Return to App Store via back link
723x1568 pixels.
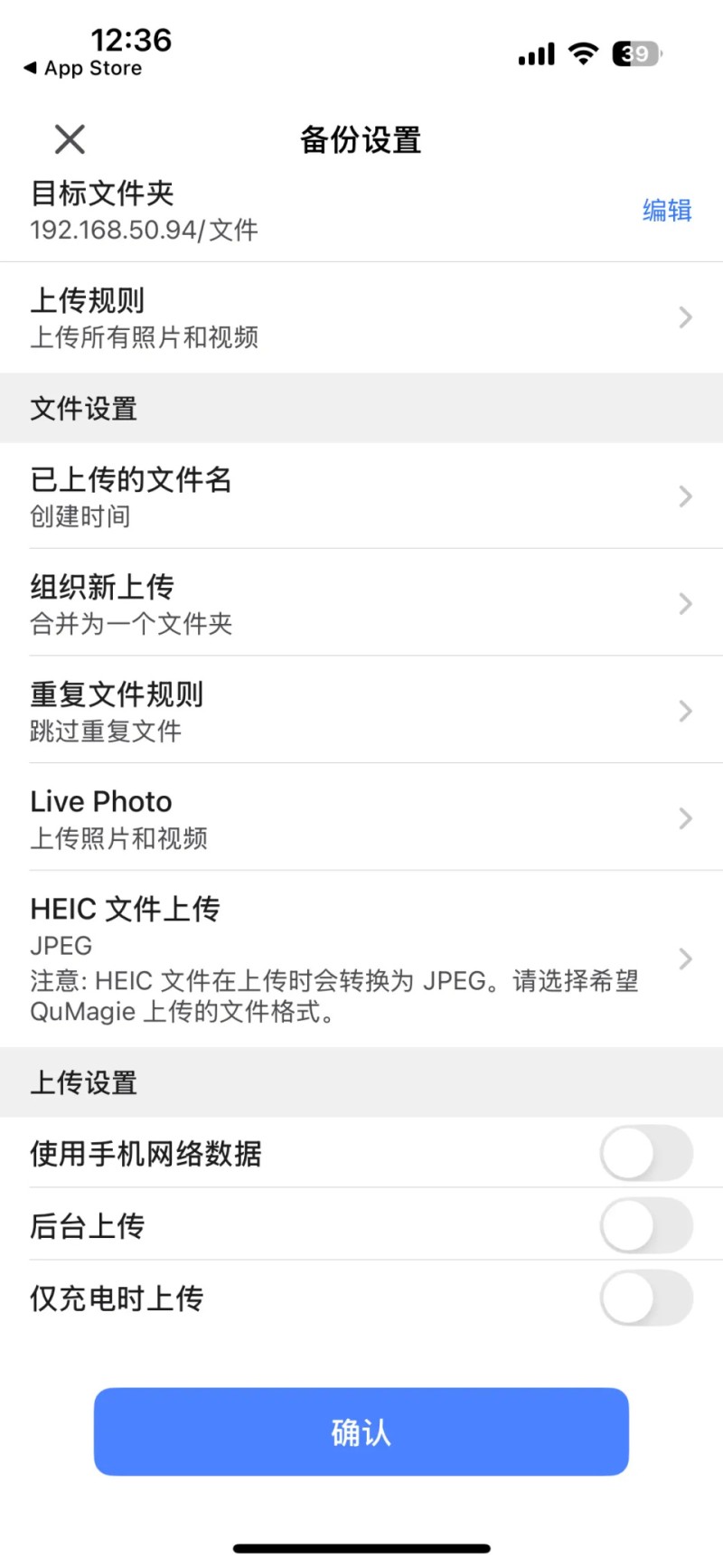83,69
